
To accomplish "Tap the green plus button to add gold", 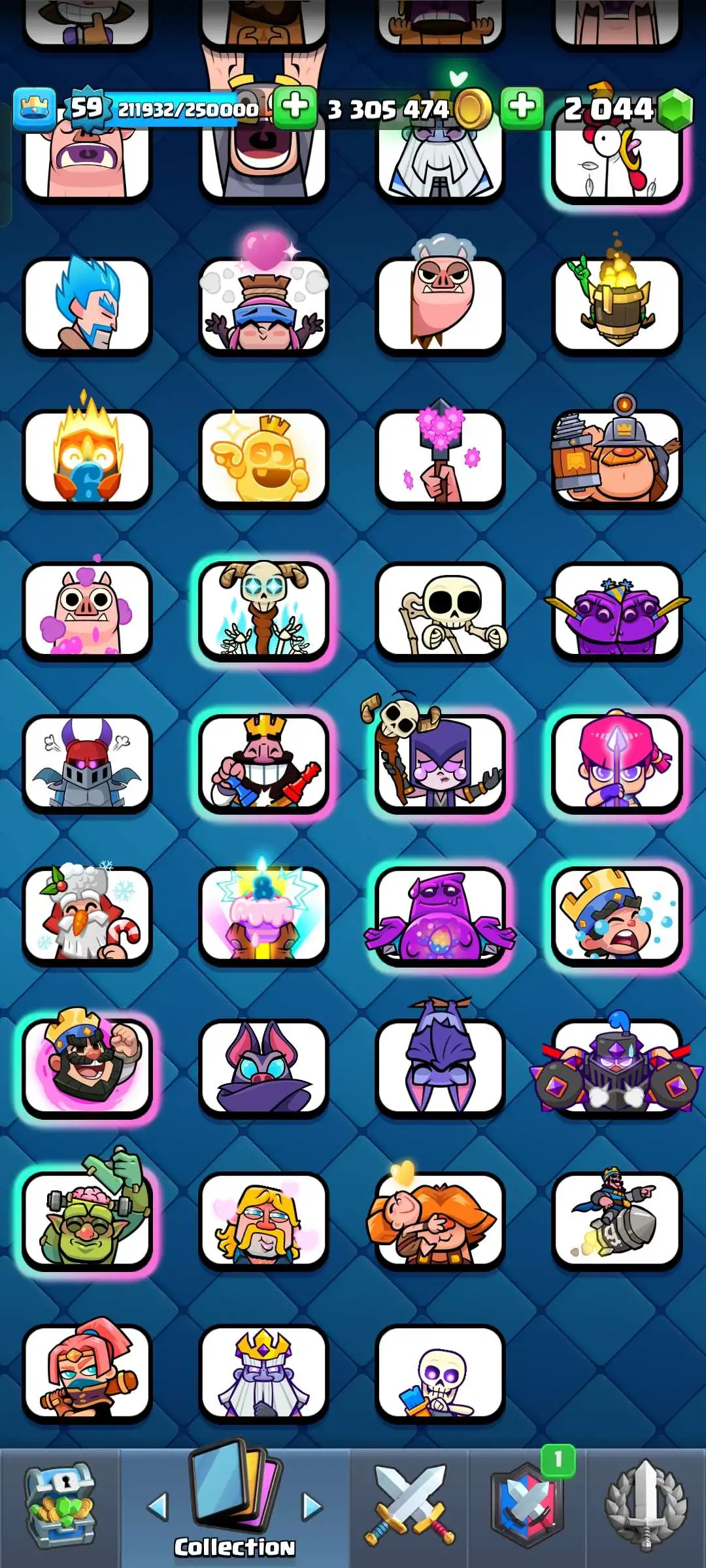I will point(295,106).
